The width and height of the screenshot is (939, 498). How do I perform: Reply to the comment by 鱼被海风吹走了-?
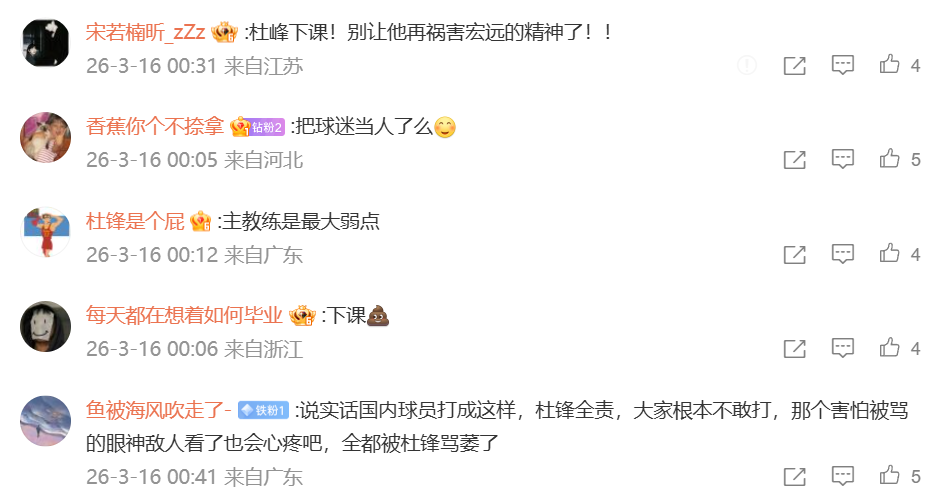pyautogui.click(x=843, y=475)
